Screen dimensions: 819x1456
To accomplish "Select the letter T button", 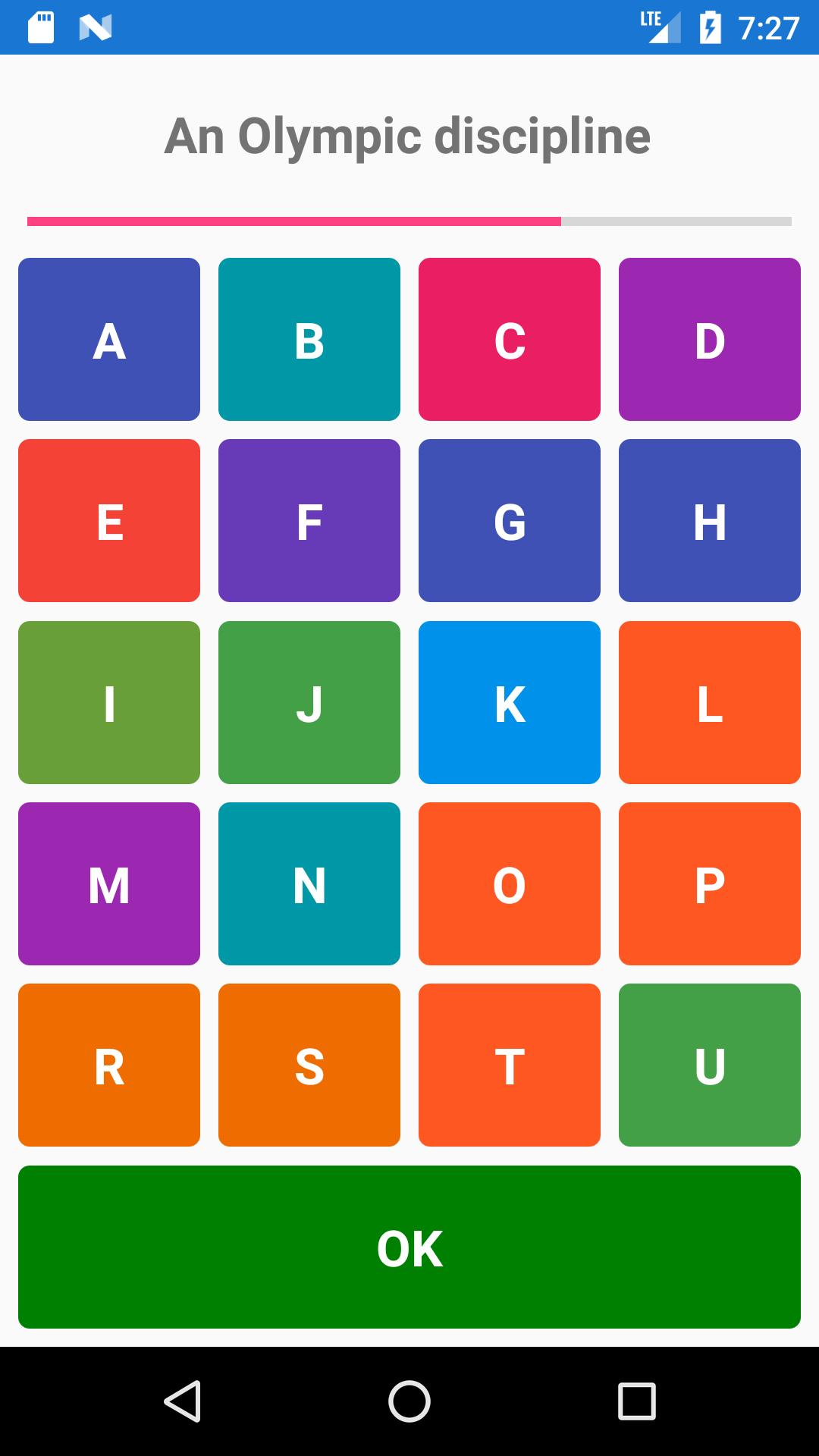I will 510,1065.
